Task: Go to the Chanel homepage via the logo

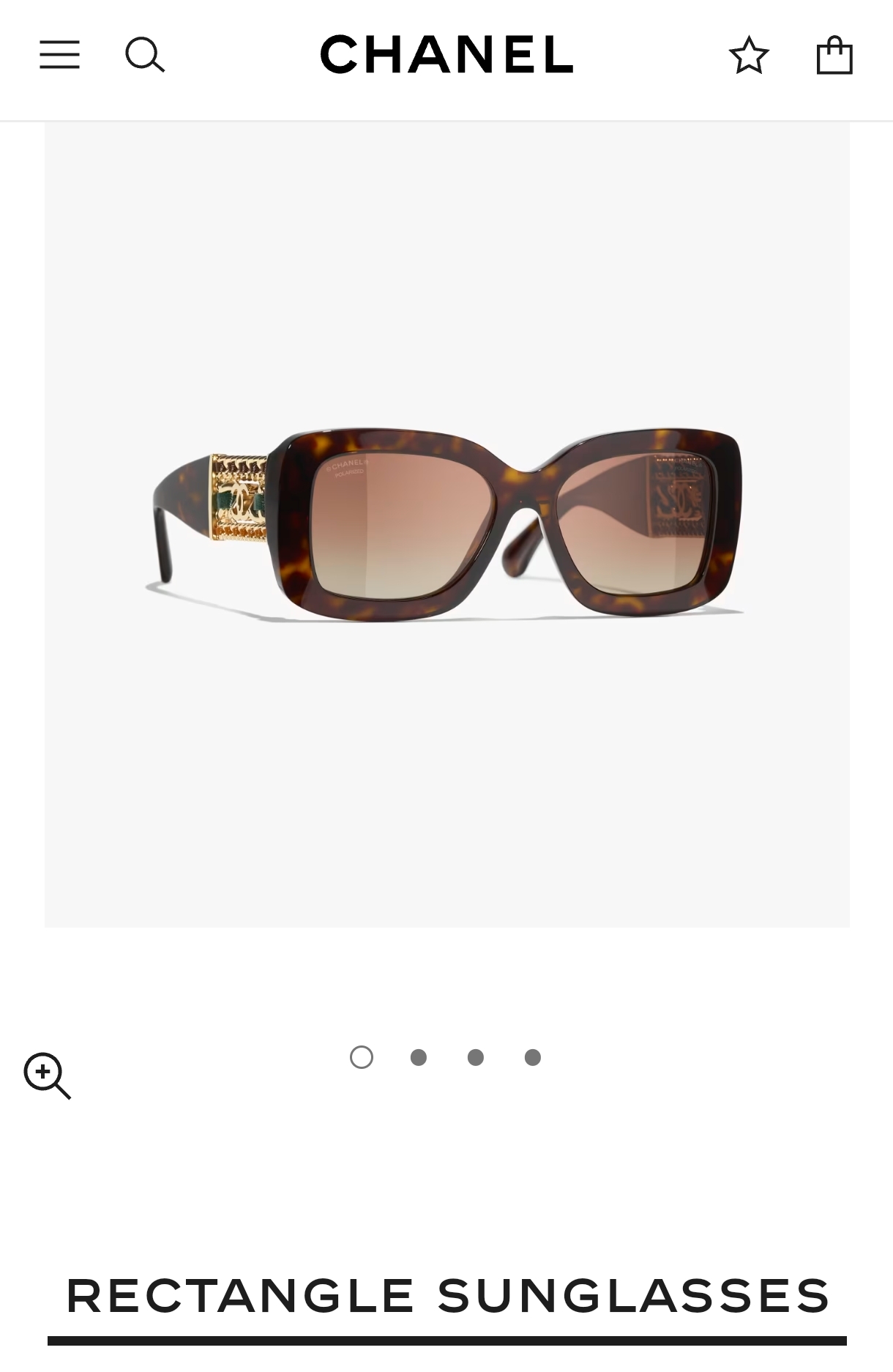Action: (446, 55)
